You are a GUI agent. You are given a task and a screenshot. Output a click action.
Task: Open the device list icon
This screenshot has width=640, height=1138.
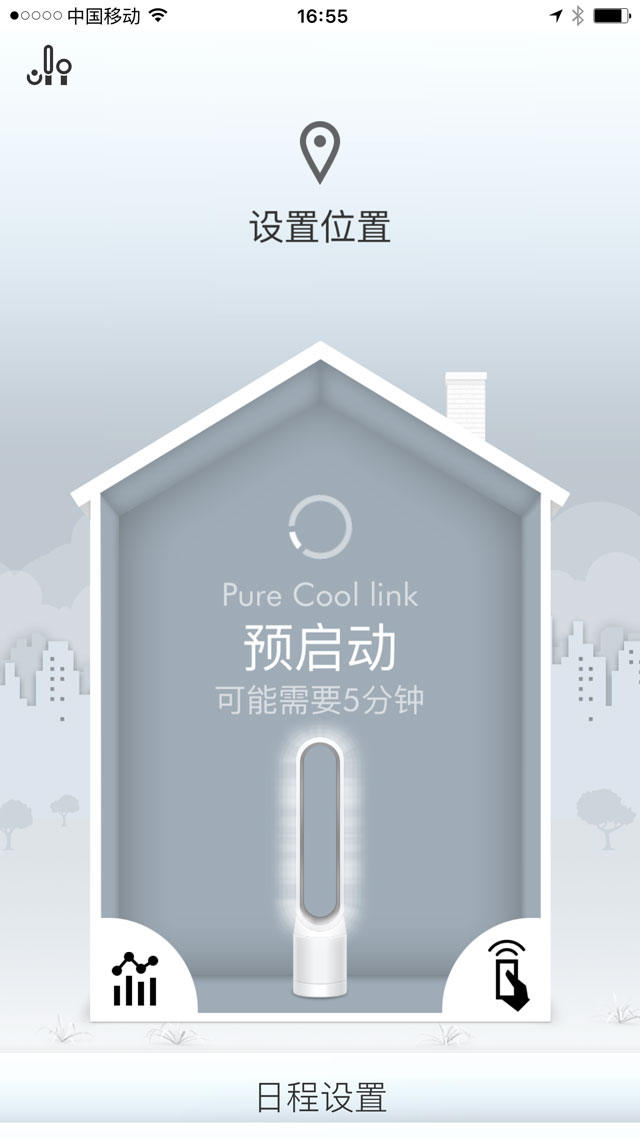[x=49, y=66]
